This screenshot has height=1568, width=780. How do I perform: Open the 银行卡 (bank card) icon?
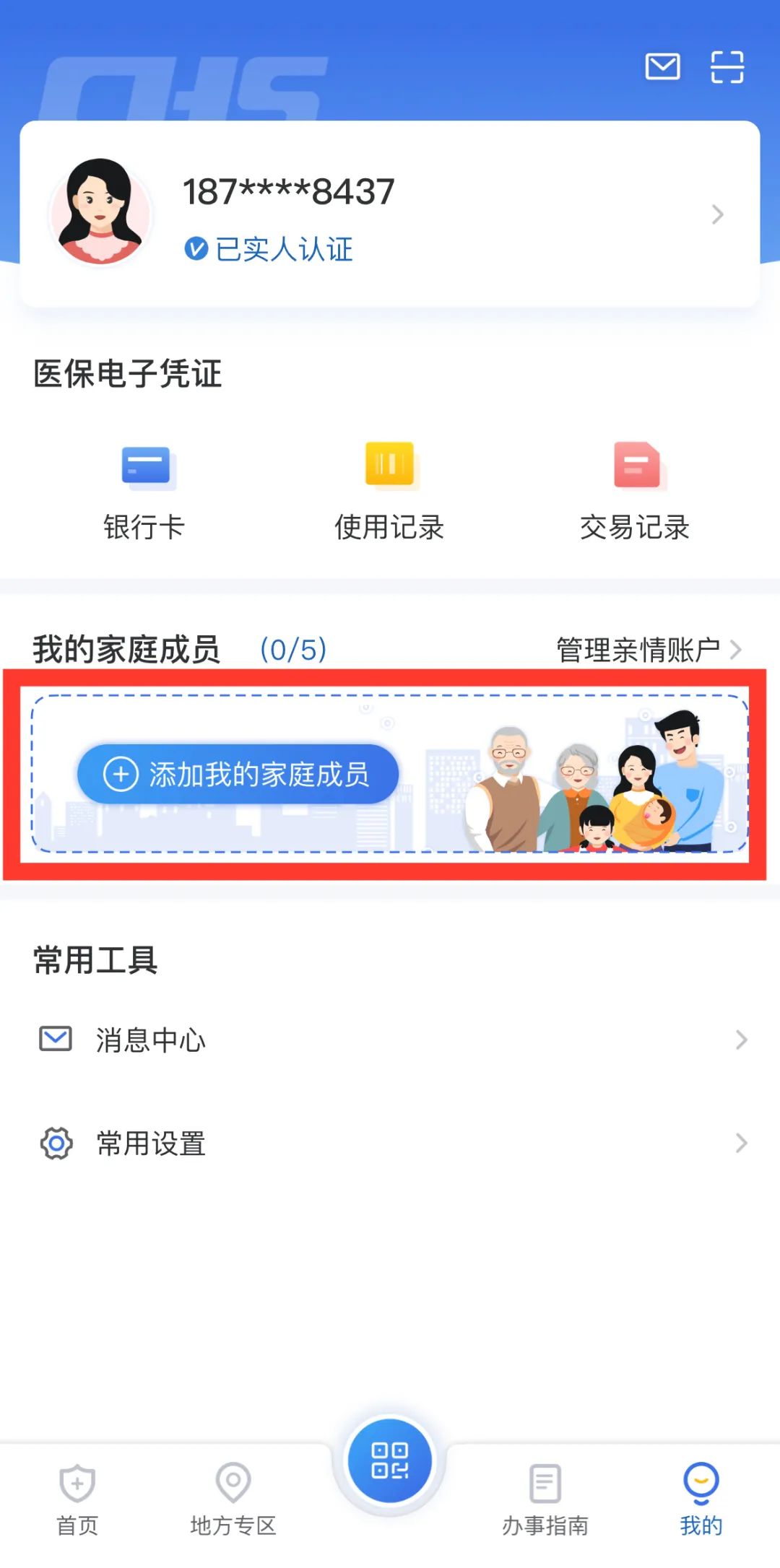(144, 466)
